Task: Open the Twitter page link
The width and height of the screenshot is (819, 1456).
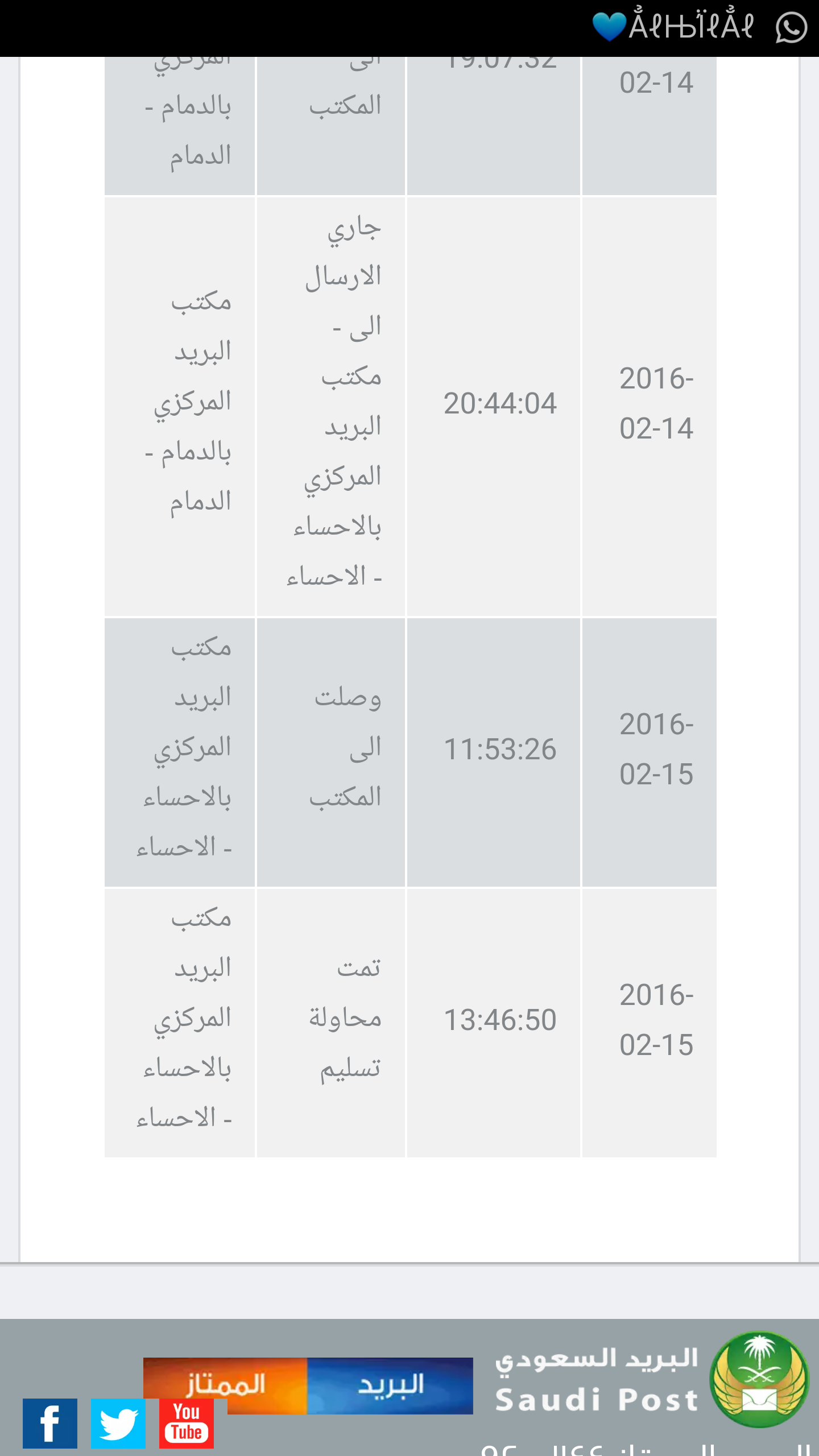Action: [118, 1423]
